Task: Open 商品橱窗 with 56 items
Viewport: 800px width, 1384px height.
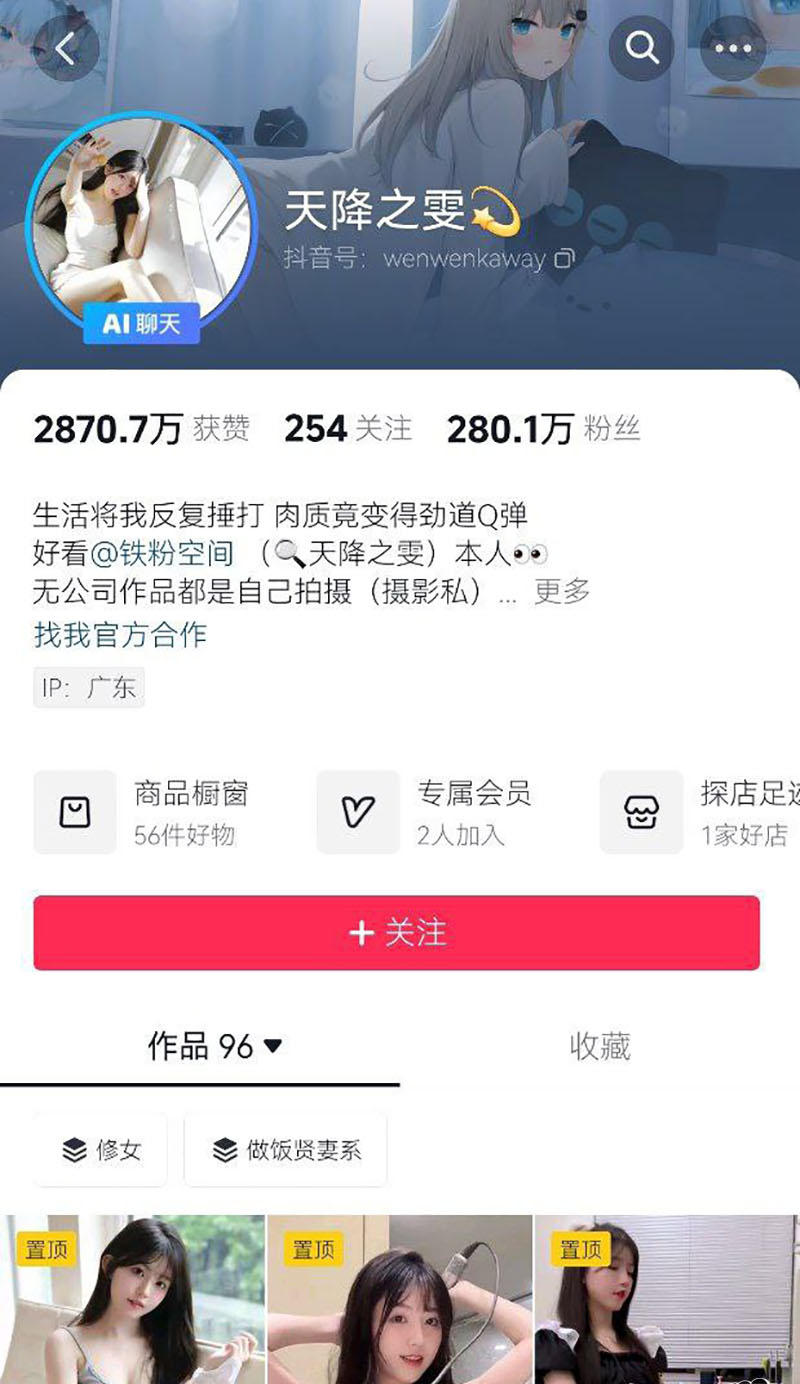Action: (x=142, y=812)
